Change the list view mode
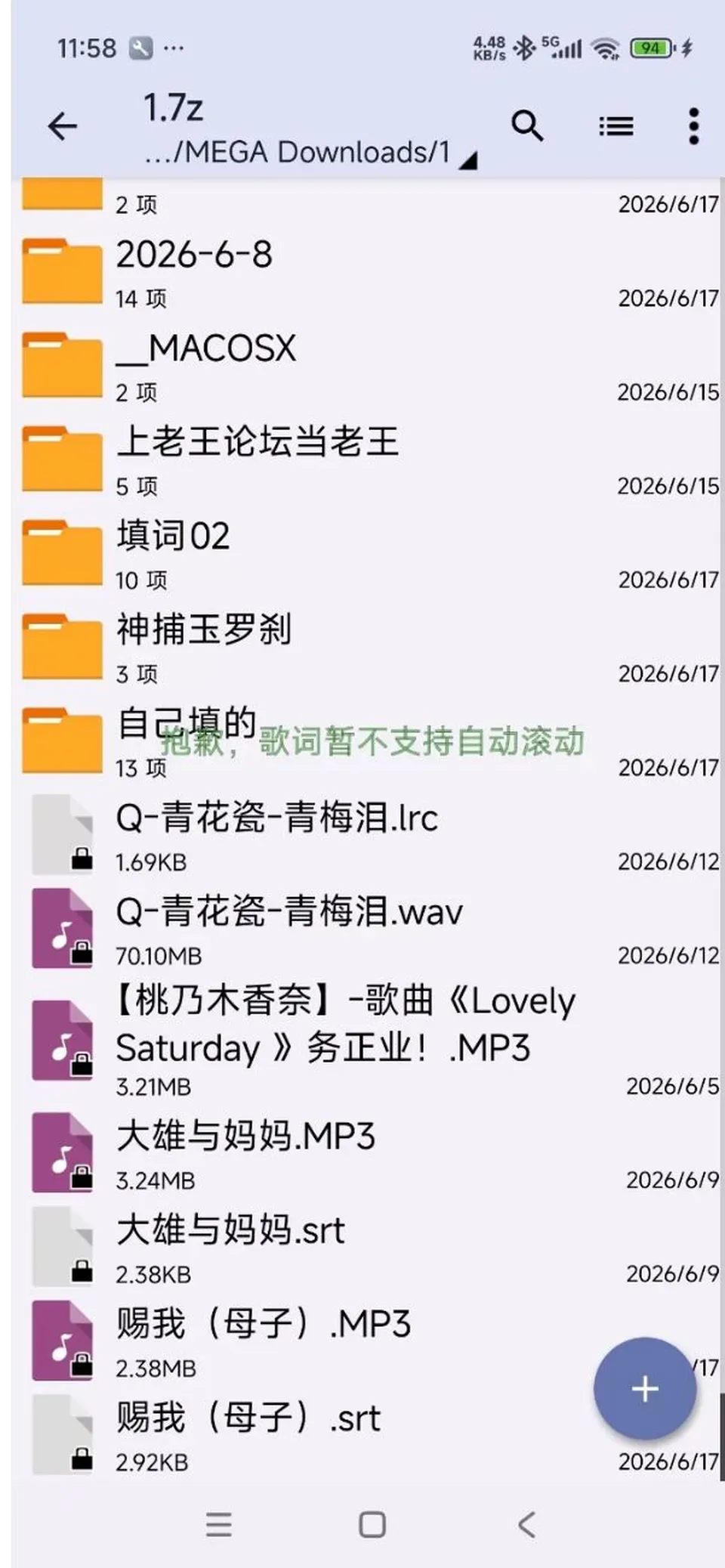Screen dimensions: 725x1568 tap(616, 126)
